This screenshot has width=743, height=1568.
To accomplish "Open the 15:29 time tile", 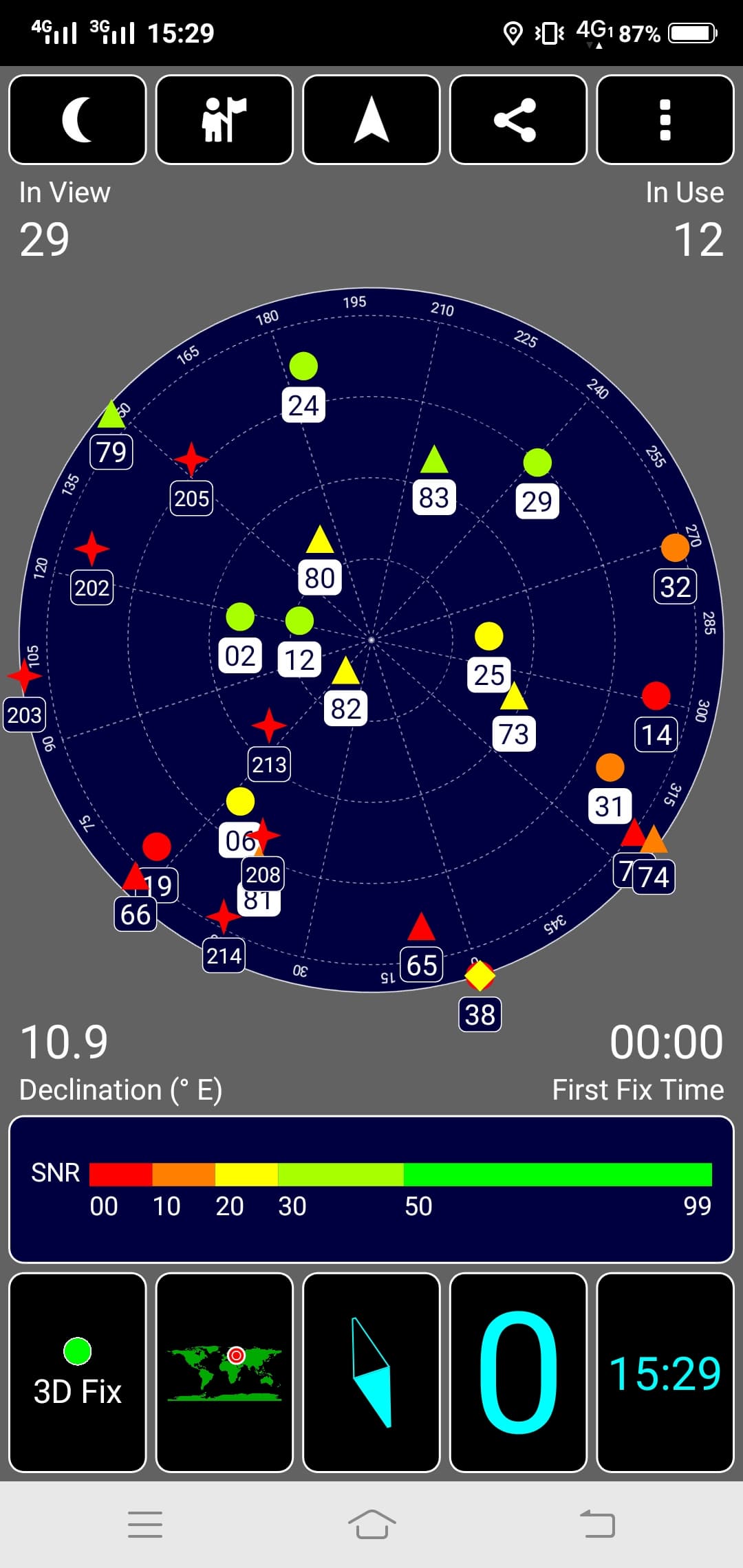I will click(665, 1372).
